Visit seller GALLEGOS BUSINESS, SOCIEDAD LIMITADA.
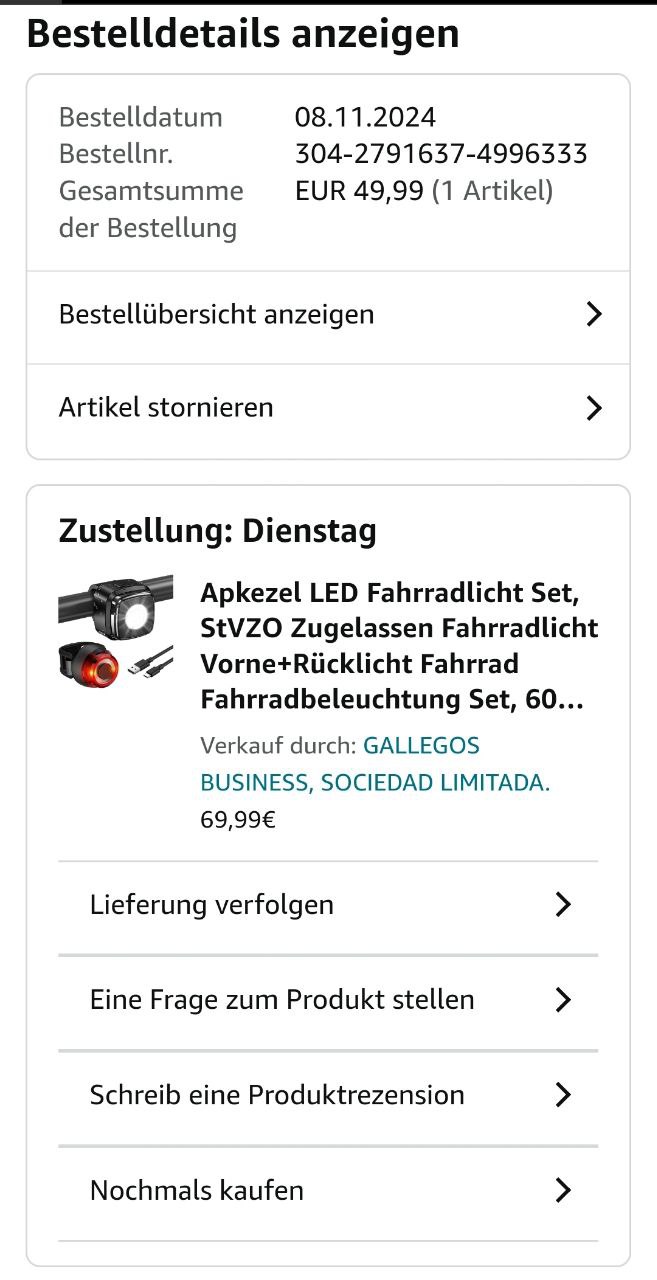 [375, 764]
